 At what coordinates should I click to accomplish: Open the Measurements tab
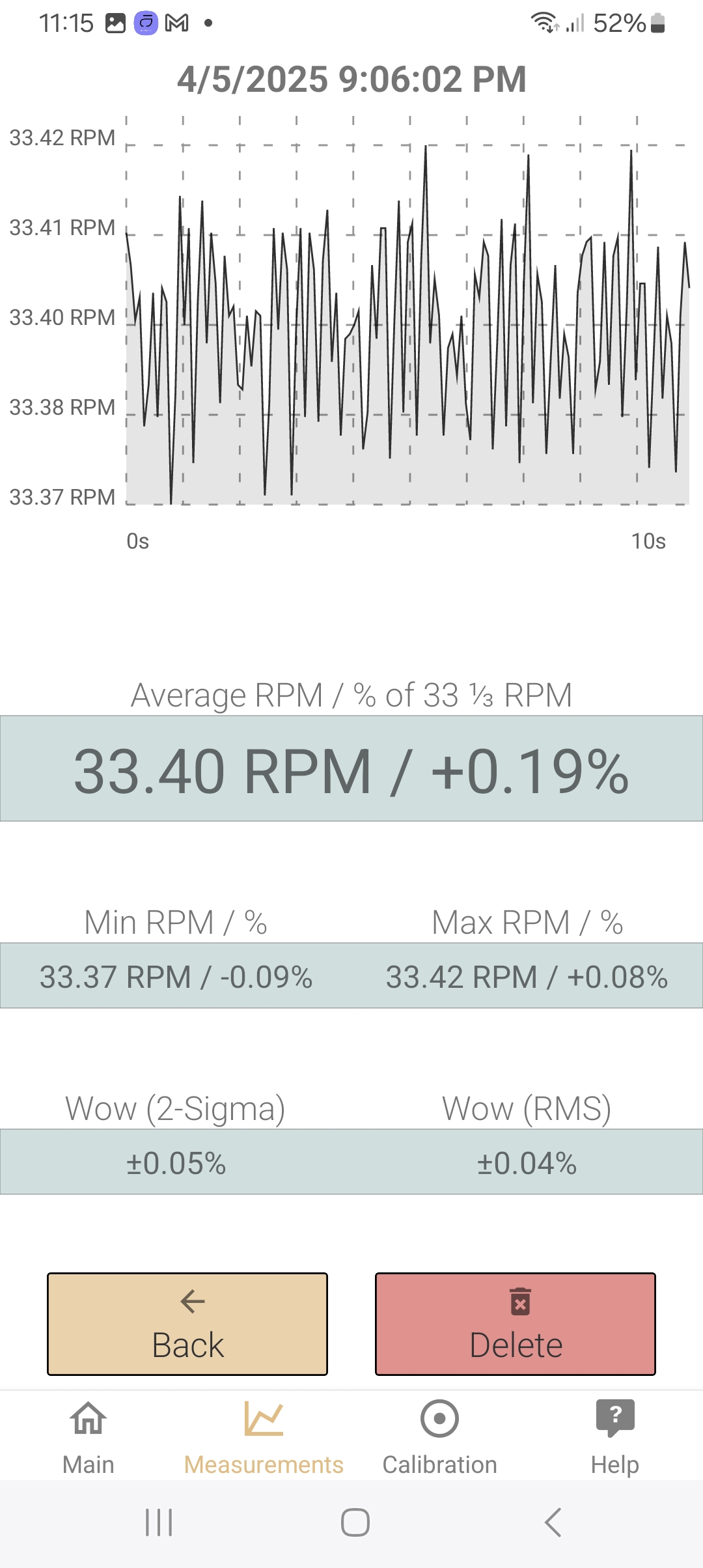[264, 1437]
